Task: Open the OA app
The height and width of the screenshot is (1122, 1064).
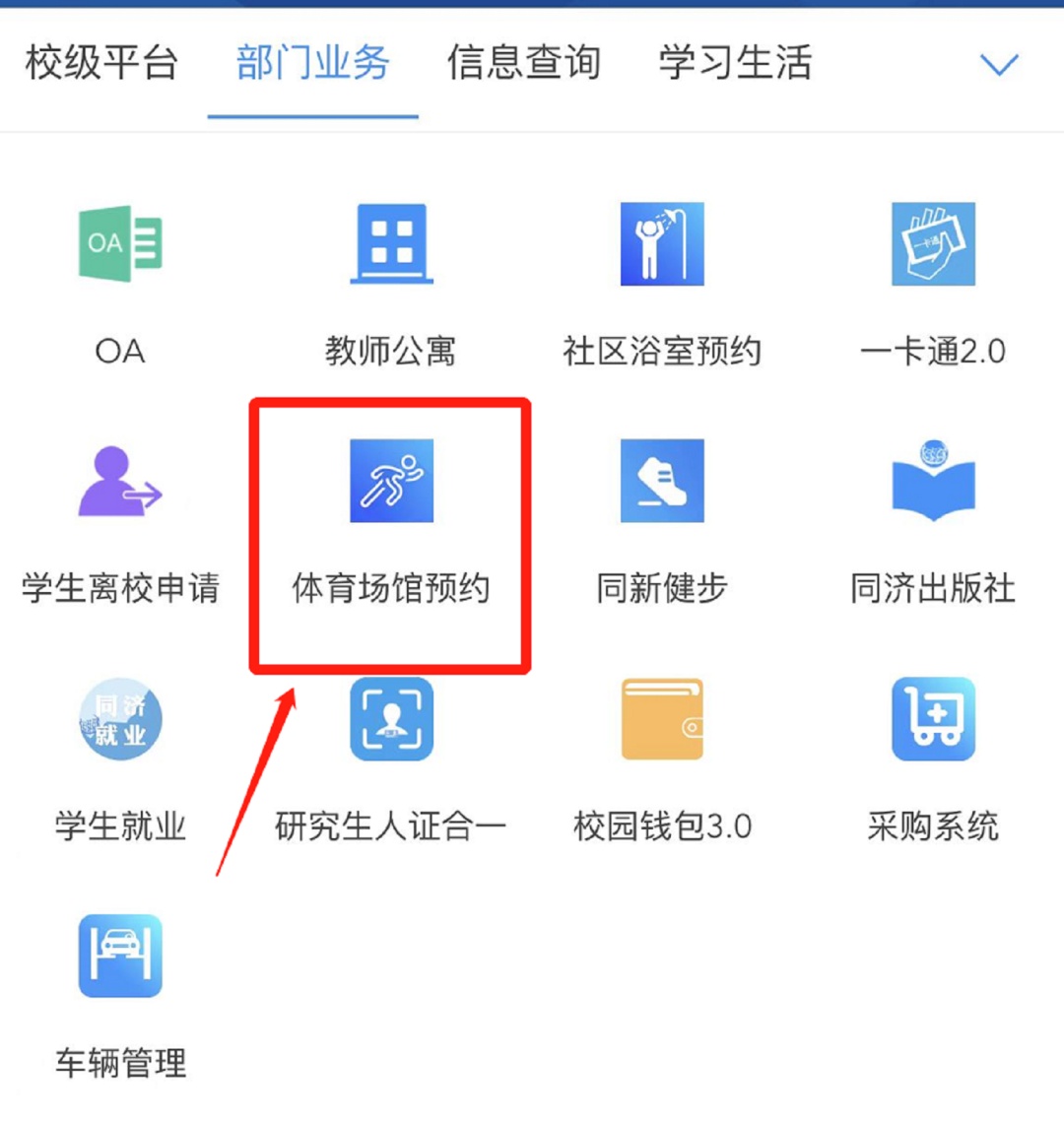Action: coord(120,244)
